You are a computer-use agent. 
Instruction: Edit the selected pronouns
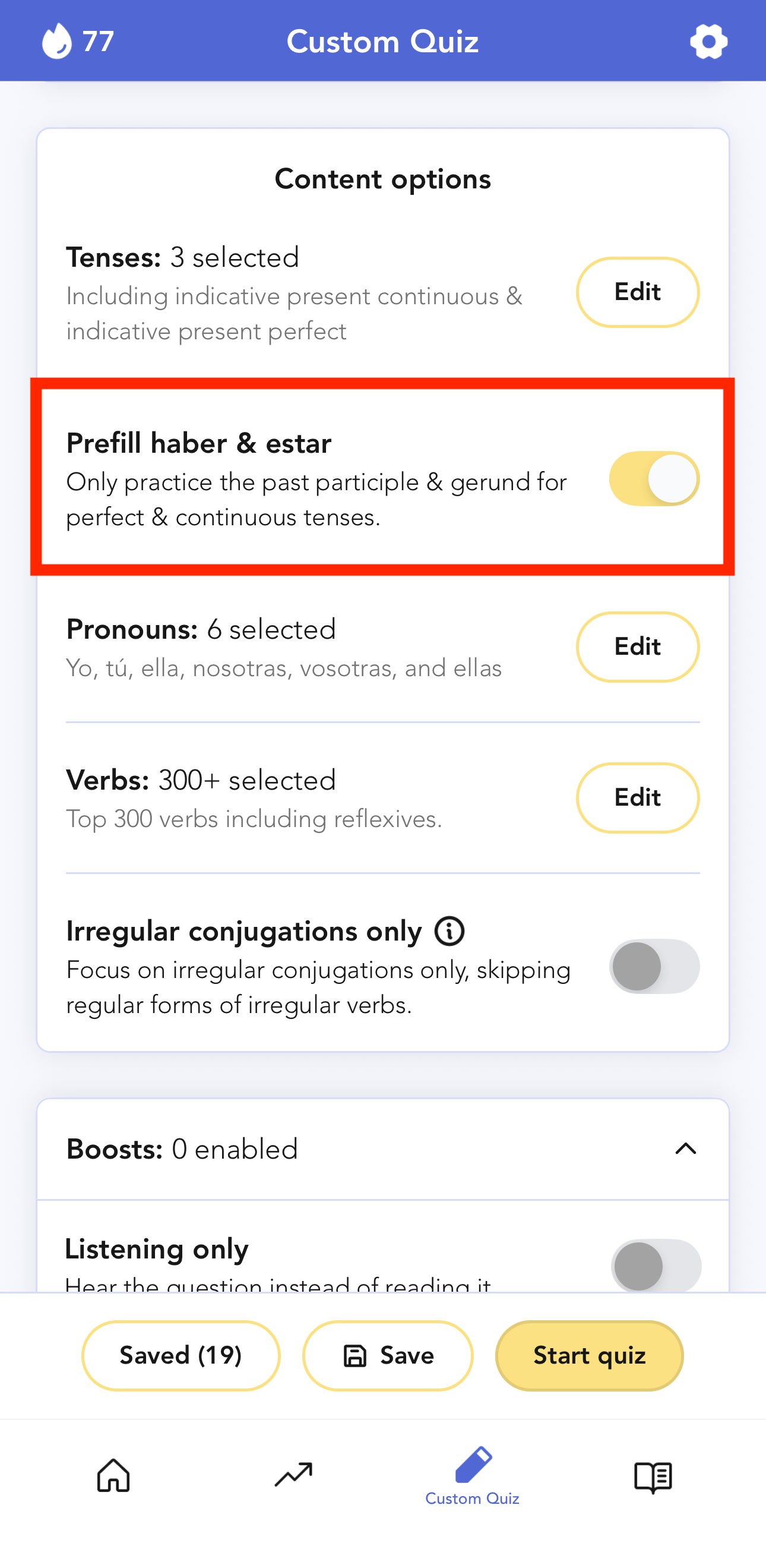637,646
